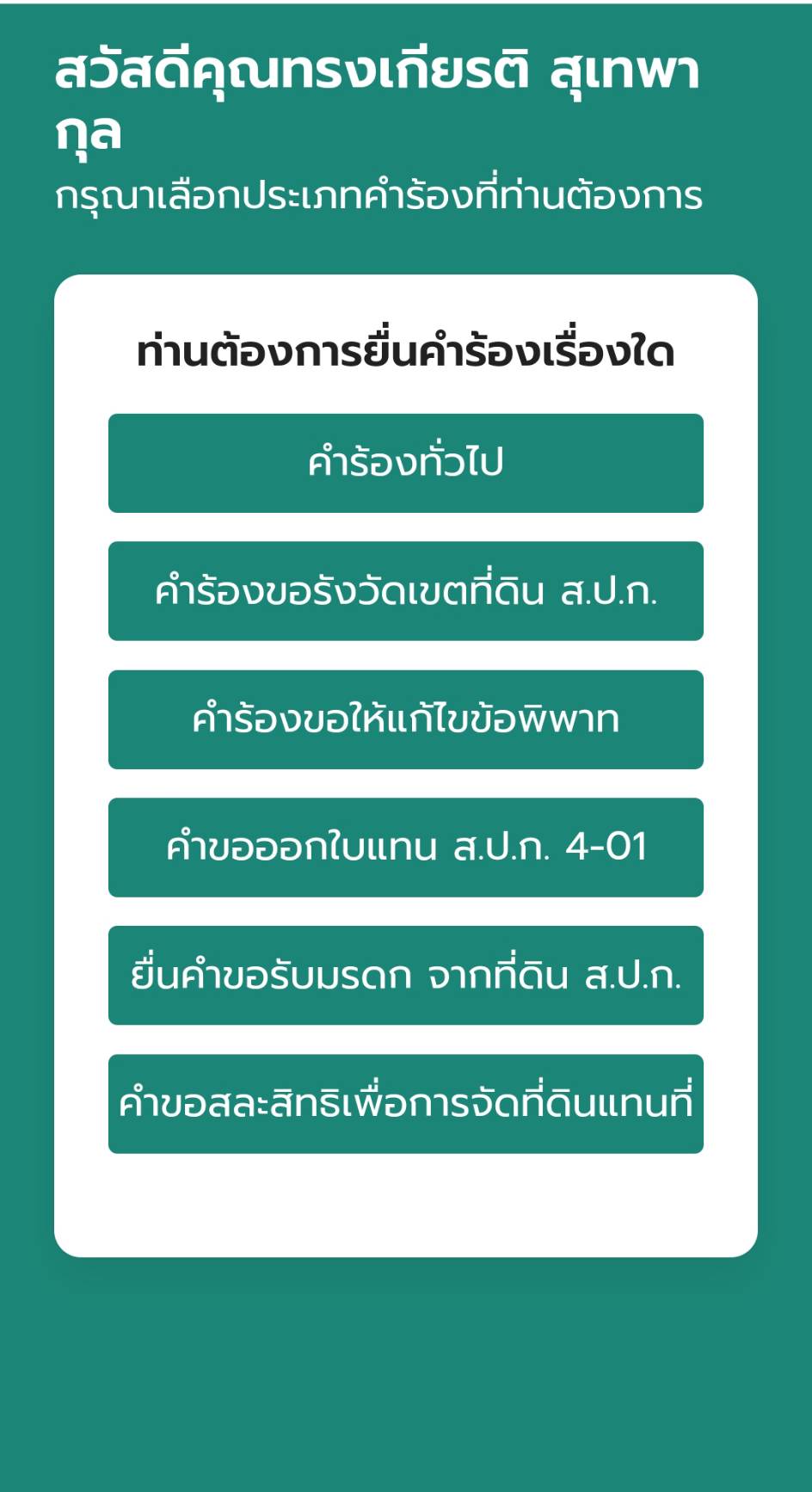The width and height of the screenshot is (812, 1492).
Task: Choose คำขอสละสิทธิเพื่อการจัดที่ดินแทนที่
Action: [x=405, y=1103]
